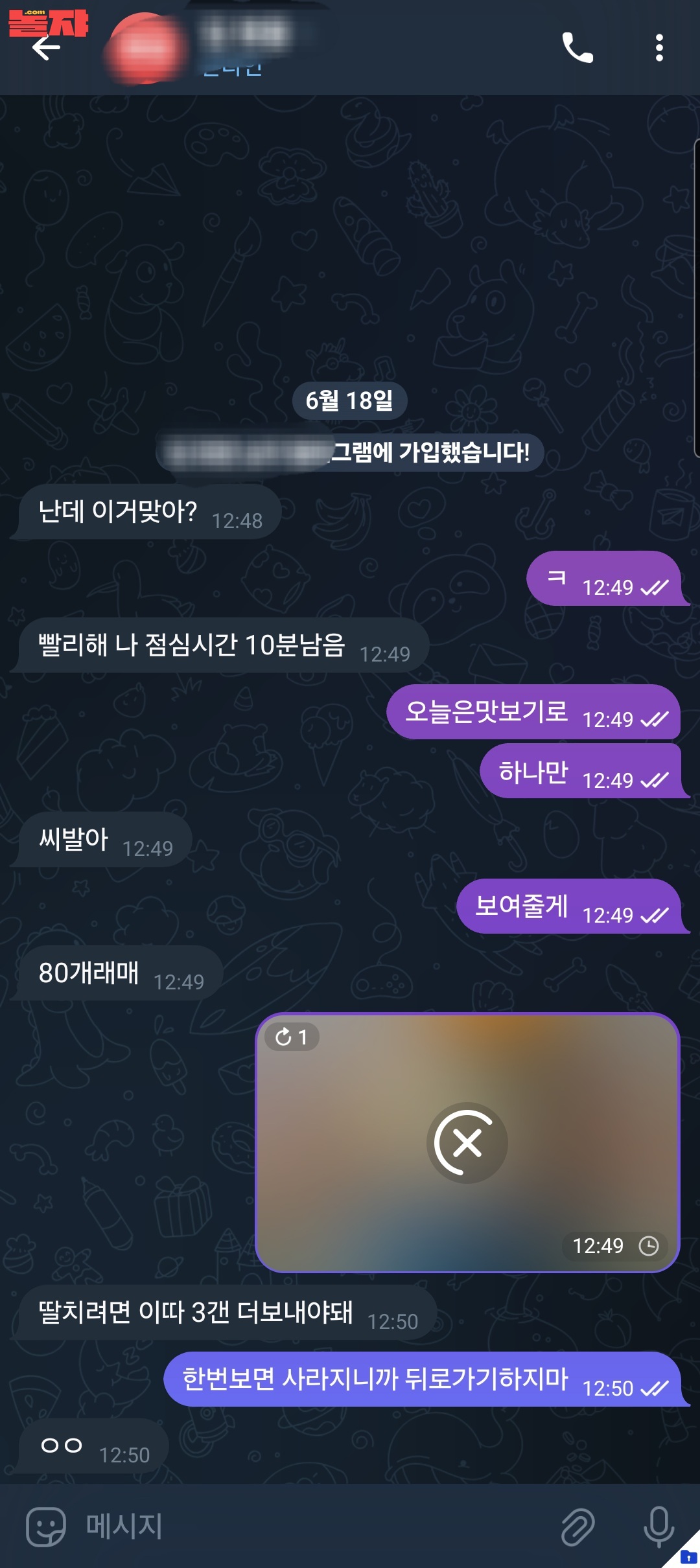The height and width of the screenshot is (1568, 700).
Task: Tap the microphone to record voice
Action: [659, 1527]
